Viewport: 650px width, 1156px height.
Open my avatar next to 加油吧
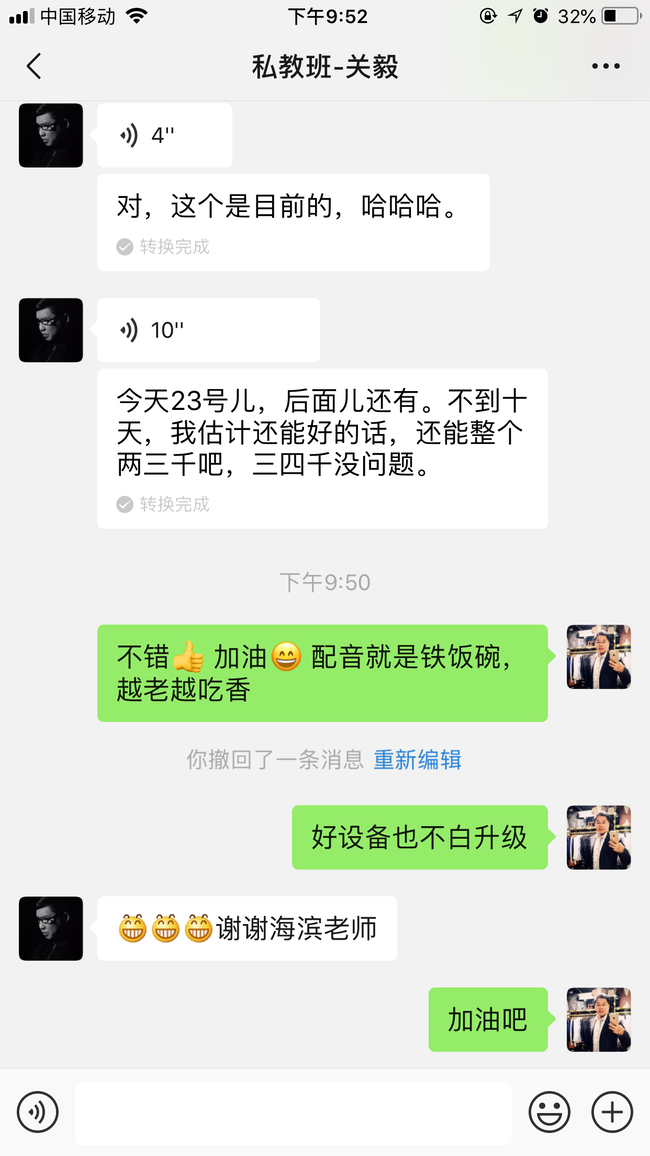tap(598, 1020)
